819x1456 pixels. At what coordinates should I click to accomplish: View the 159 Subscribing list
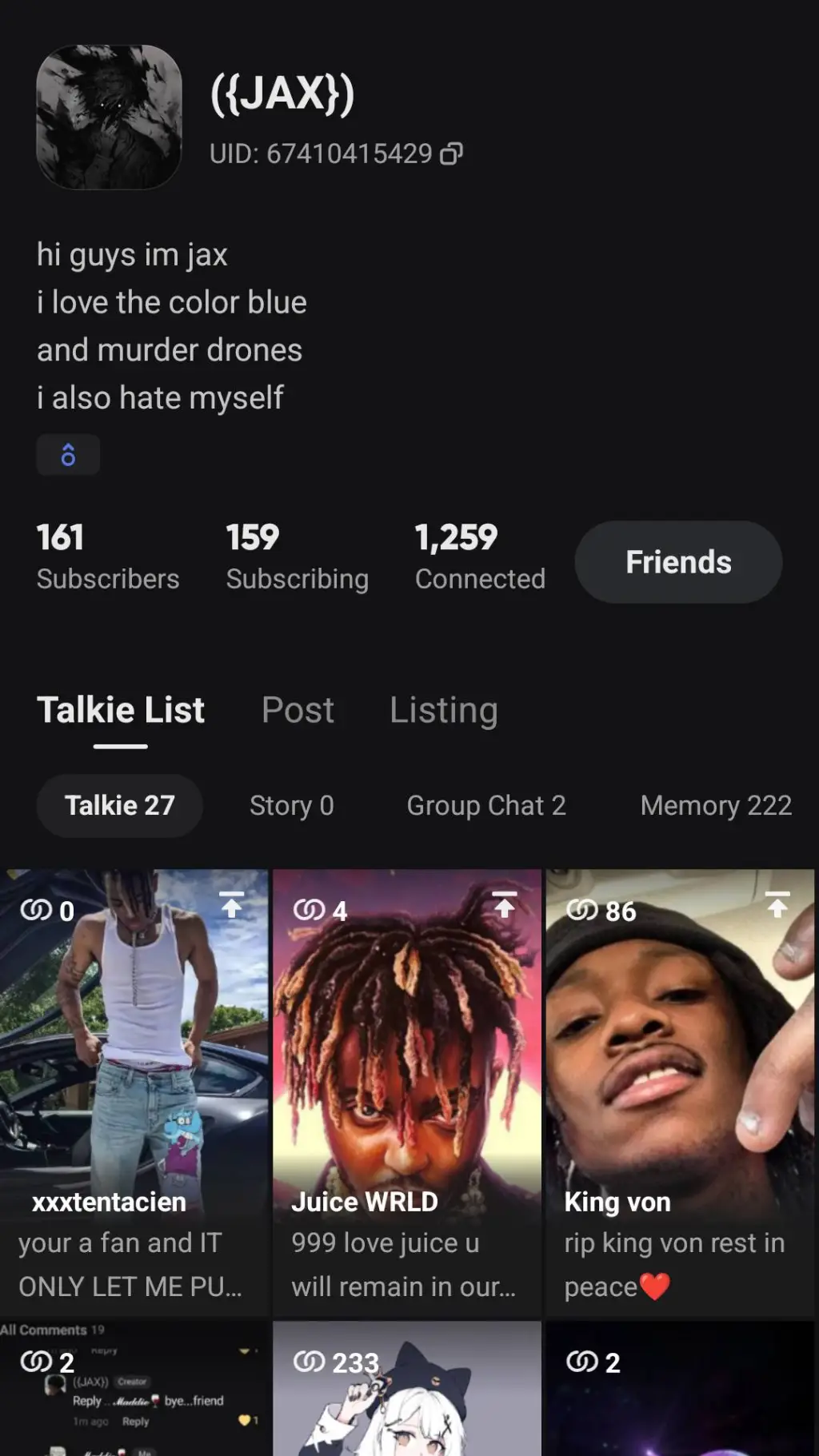pyautogui.click(x=297, y=557)
